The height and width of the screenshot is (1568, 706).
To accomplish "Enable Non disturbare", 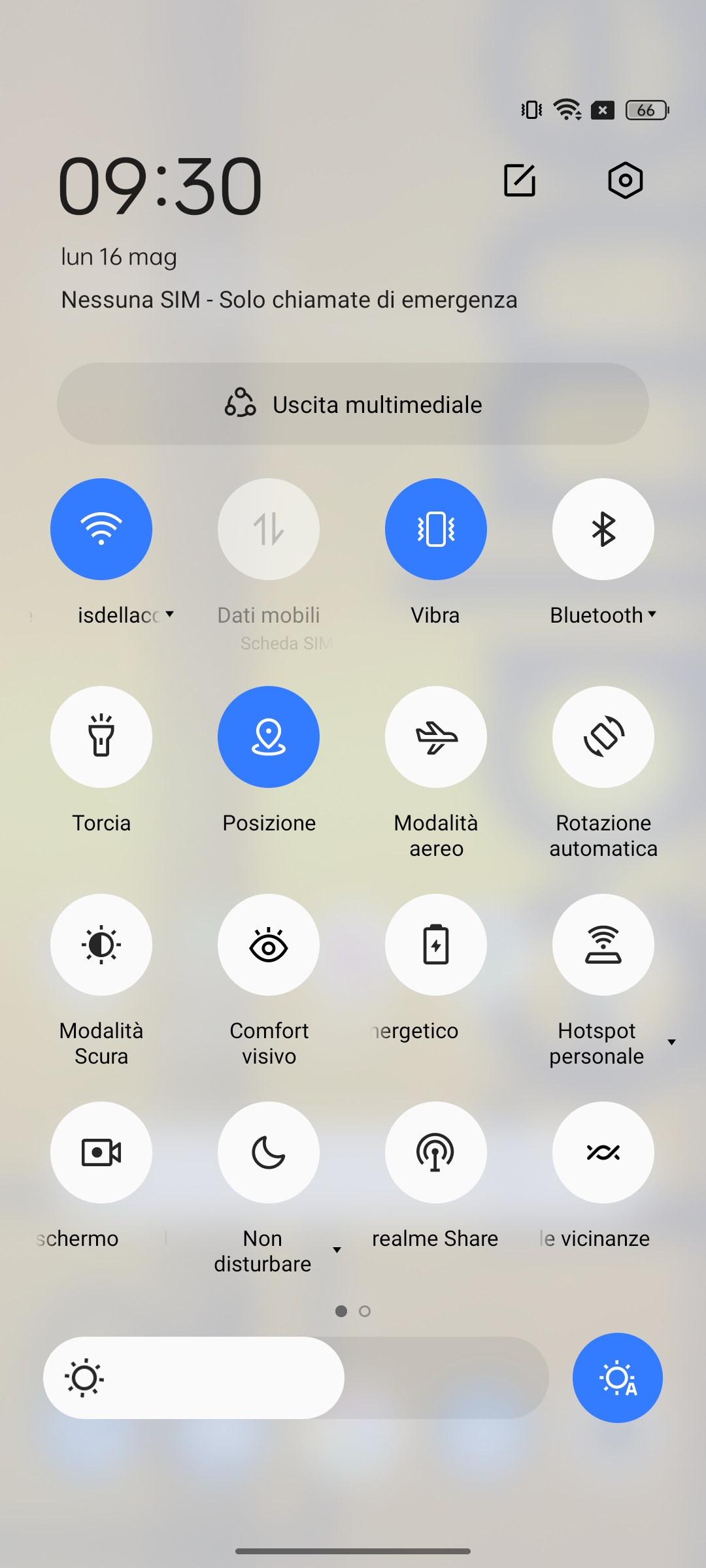I will coord(269,1152).
